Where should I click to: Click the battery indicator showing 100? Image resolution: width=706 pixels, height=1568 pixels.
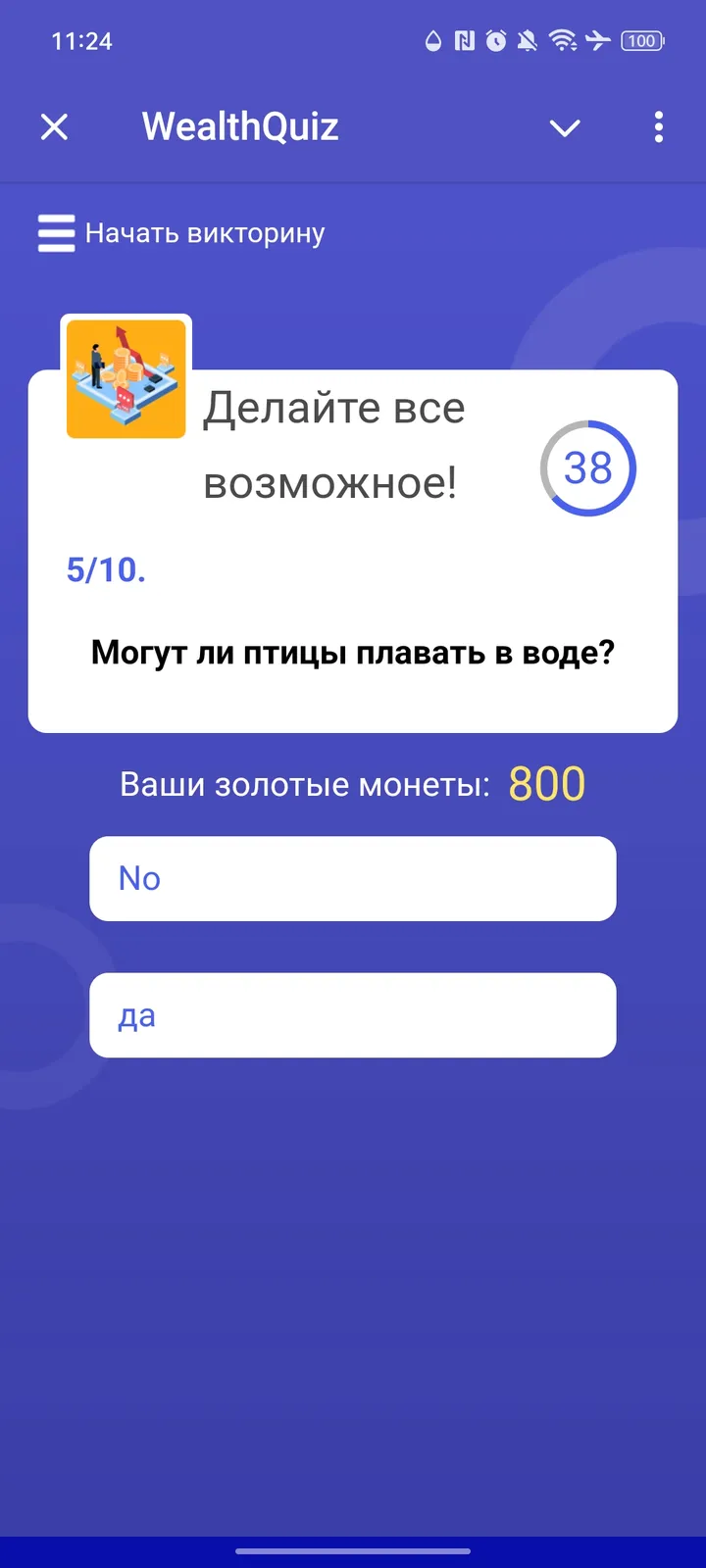point(644,41)
